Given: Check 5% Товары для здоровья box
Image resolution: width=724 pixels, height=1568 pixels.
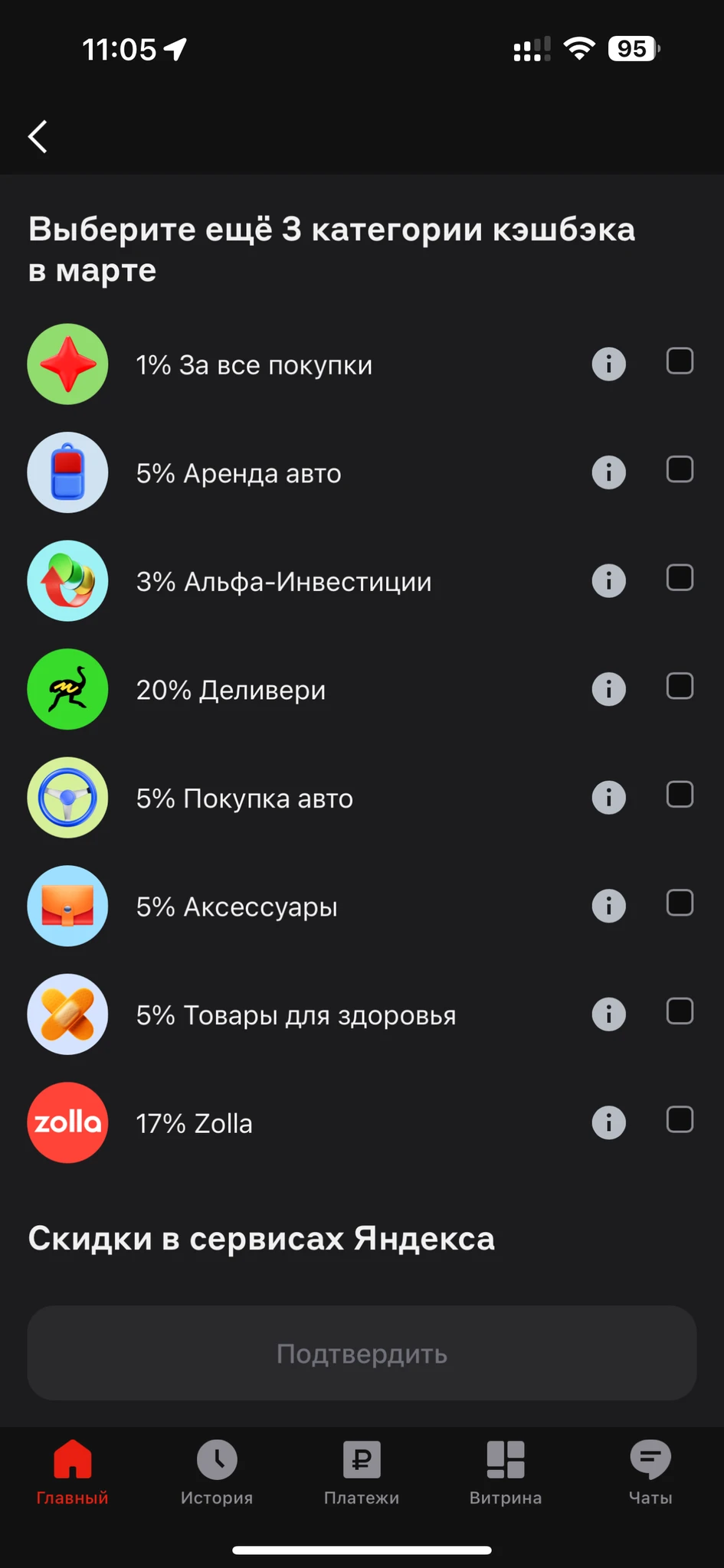Looking at the screenshot, I should pos(680,1011).
